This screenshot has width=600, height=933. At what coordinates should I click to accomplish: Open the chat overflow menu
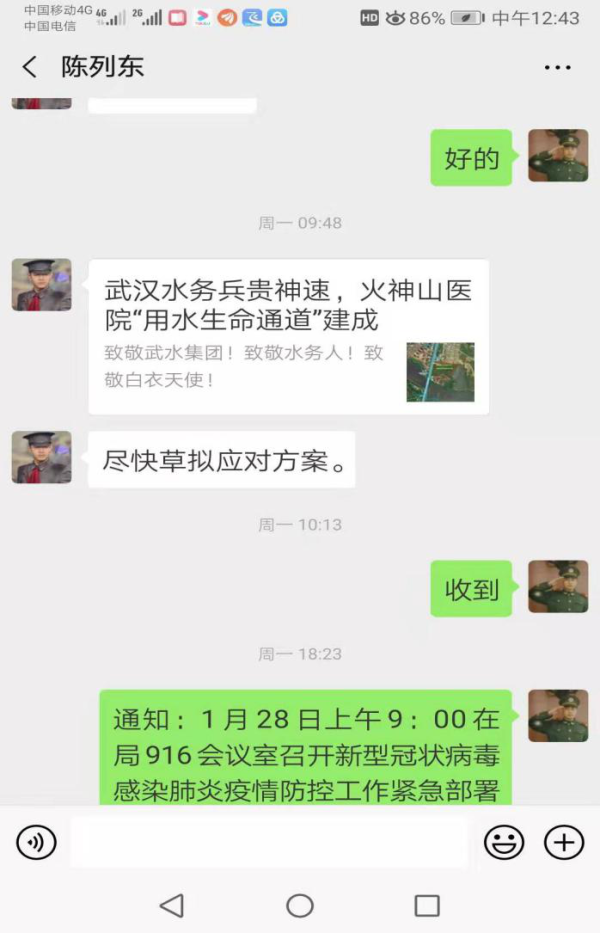[557, 67]
